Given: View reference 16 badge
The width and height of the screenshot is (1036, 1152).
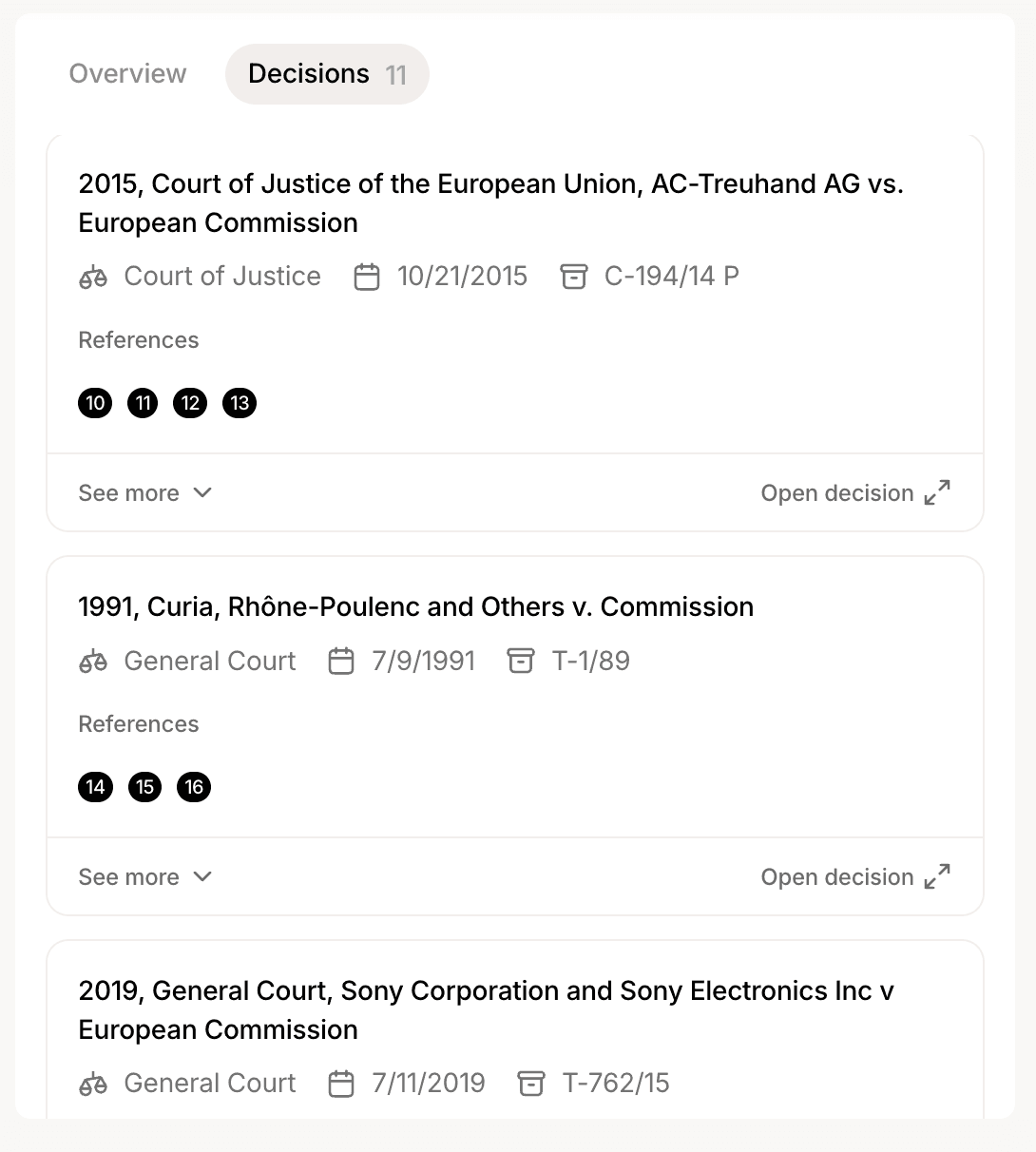Looking at the screenshot, I should pos(194,787).
